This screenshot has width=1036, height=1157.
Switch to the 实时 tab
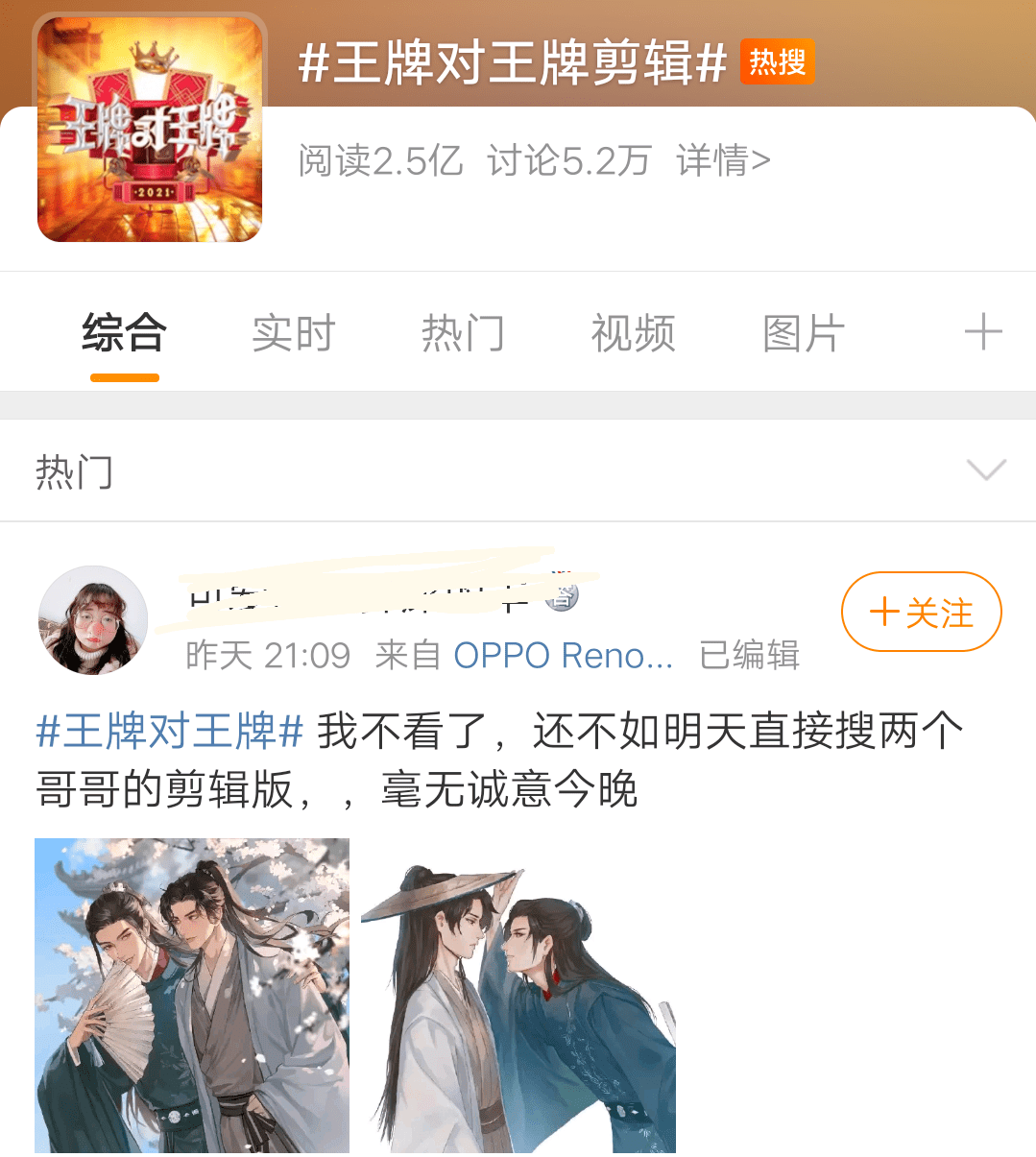click(x=294, y=334)
